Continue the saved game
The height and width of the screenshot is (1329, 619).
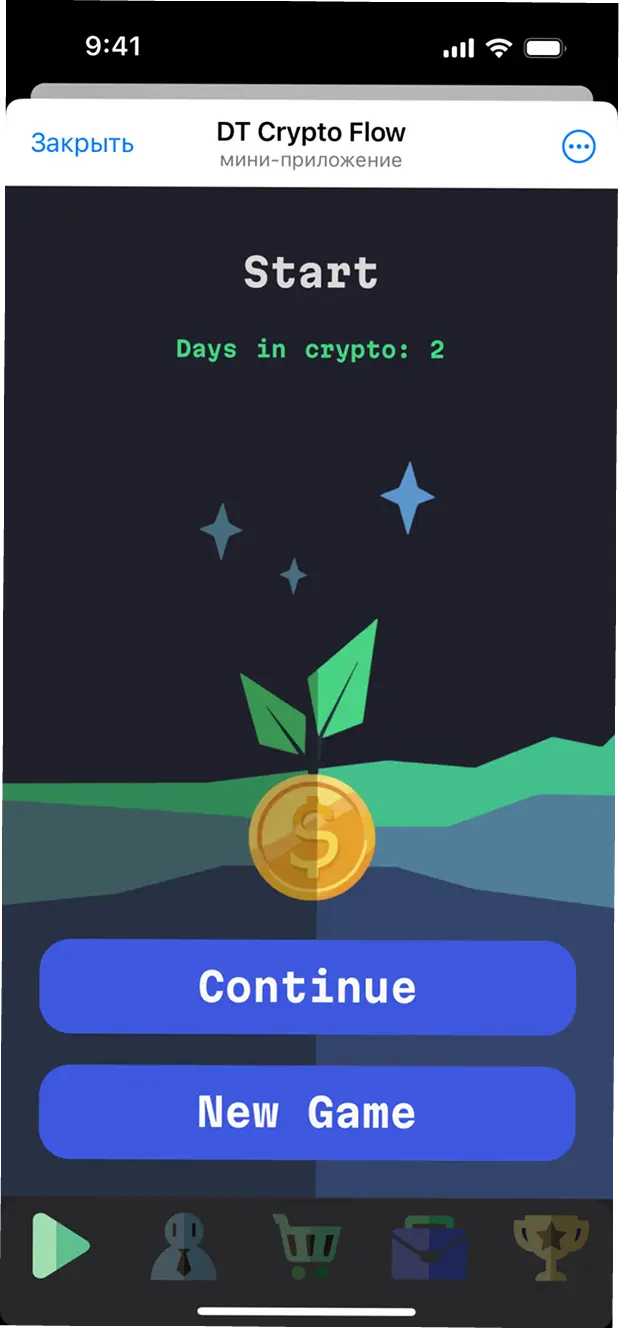coord(307,987)
